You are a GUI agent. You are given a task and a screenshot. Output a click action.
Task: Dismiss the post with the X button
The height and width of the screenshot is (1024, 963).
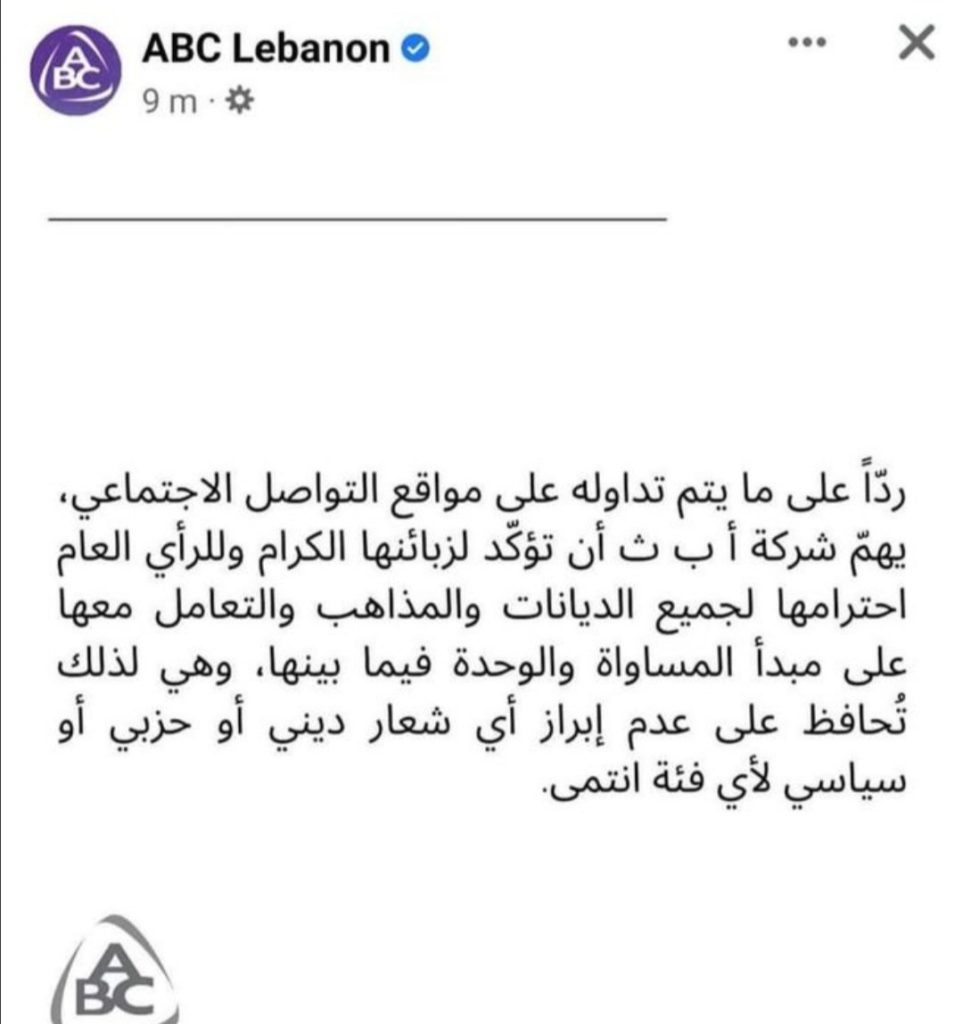(915, 44)
